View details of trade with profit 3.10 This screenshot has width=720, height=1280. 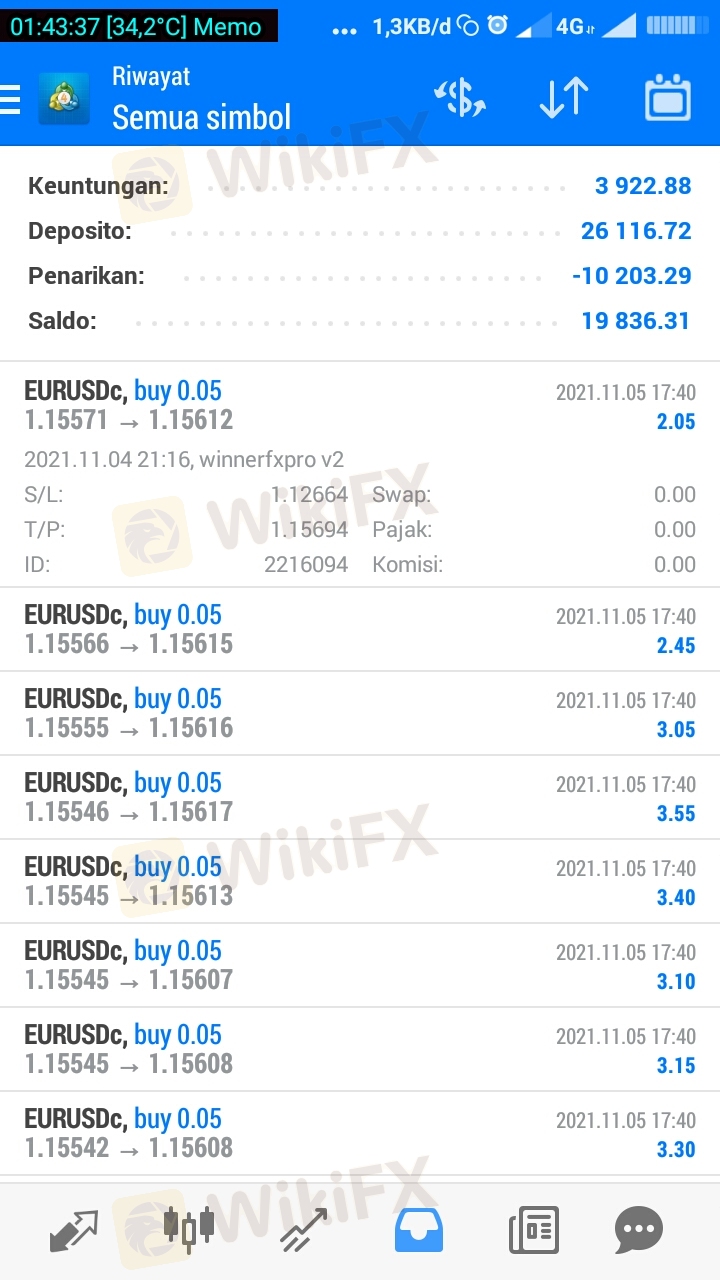360,965
